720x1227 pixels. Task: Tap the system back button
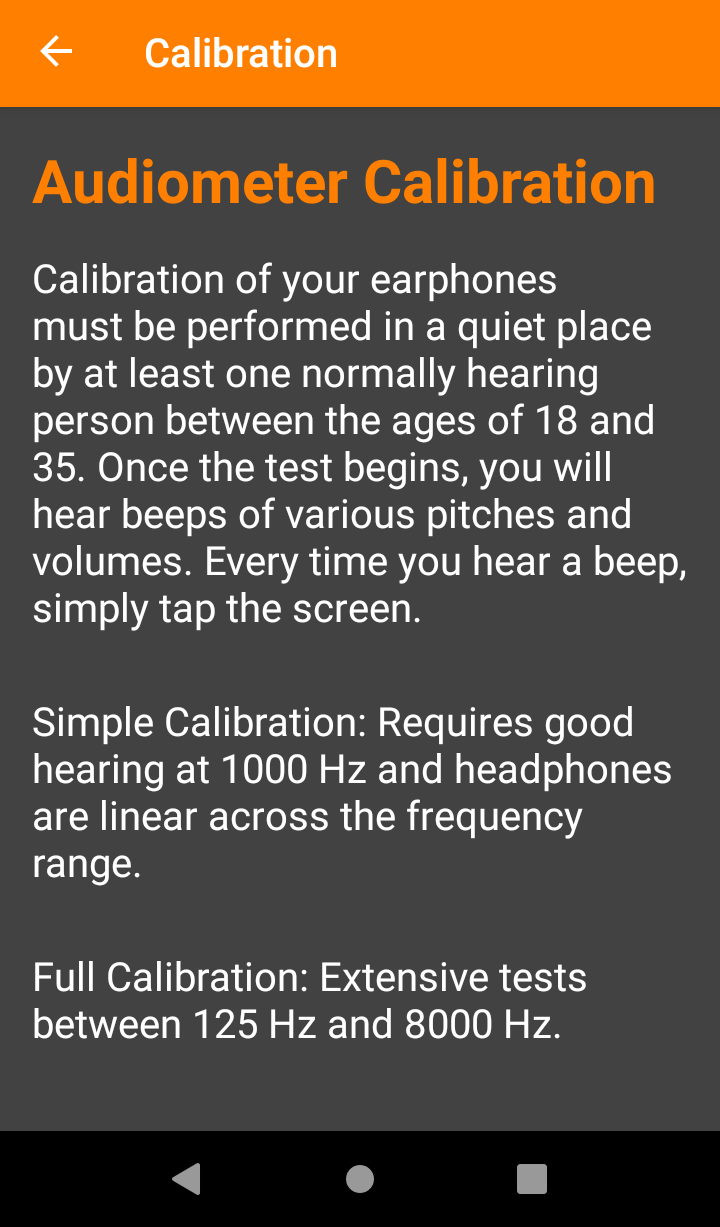coord(187,1179)
